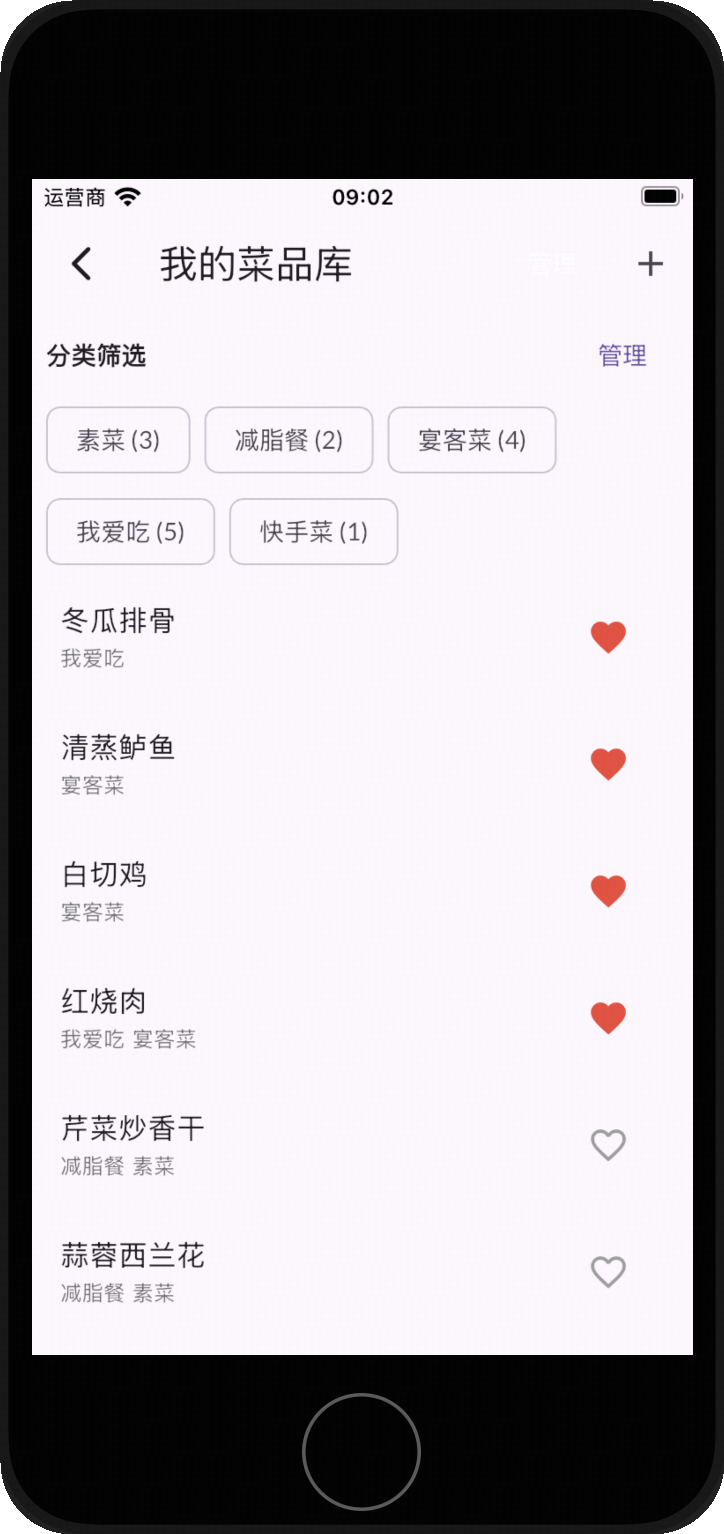This screenshot has height=1534, width=724.
Task: Favorite 蒜蓉西兰花 by tapping its empty heart
Action: click(x=608, y=1272)
